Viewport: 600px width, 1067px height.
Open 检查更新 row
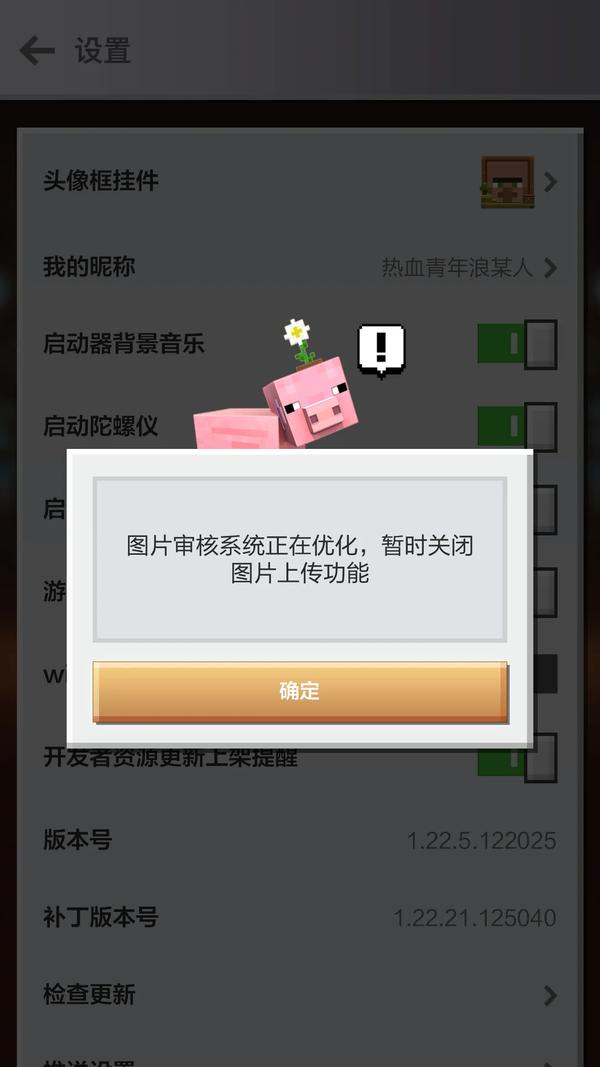click(x=300, y=995)
